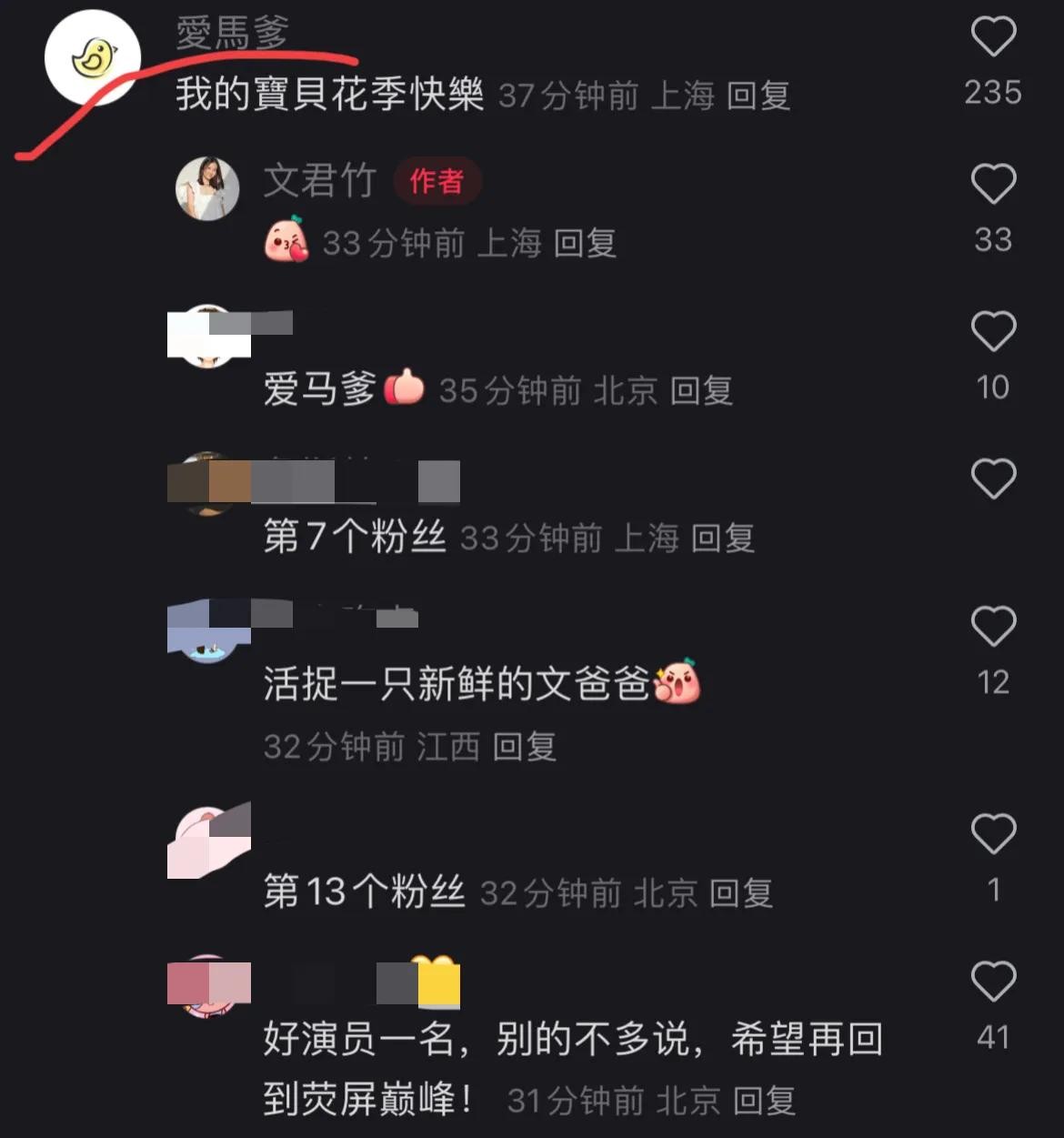Like the 活捉一只新鲜的文爸爸 comment

[993, 627]
